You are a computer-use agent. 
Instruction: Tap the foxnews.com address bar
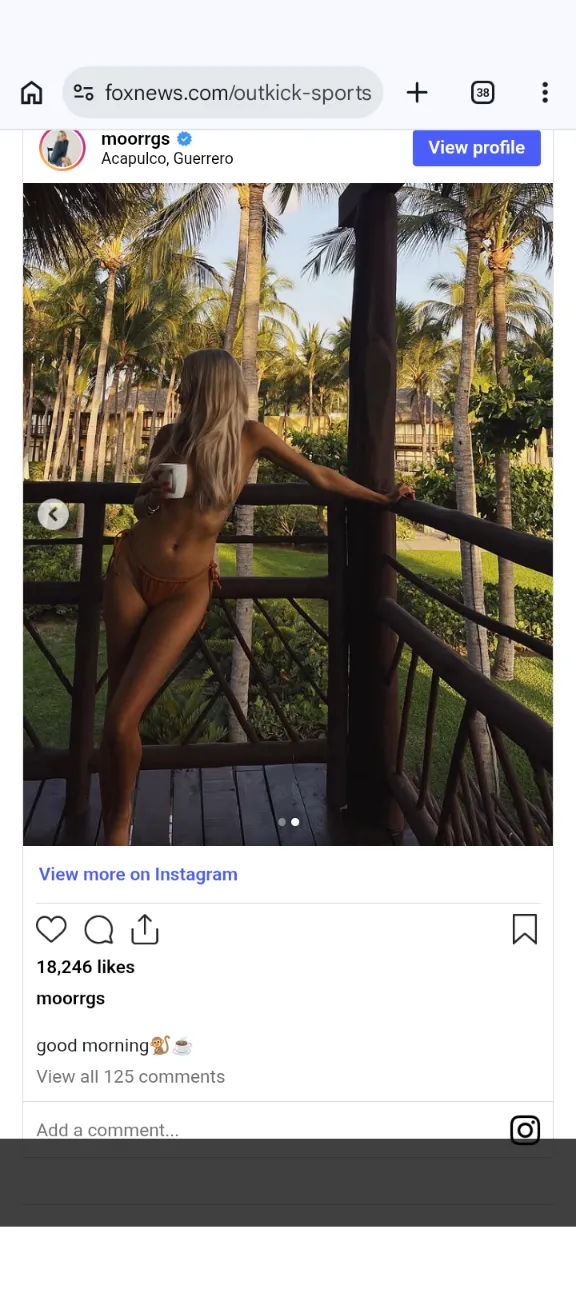click(223, 93)
